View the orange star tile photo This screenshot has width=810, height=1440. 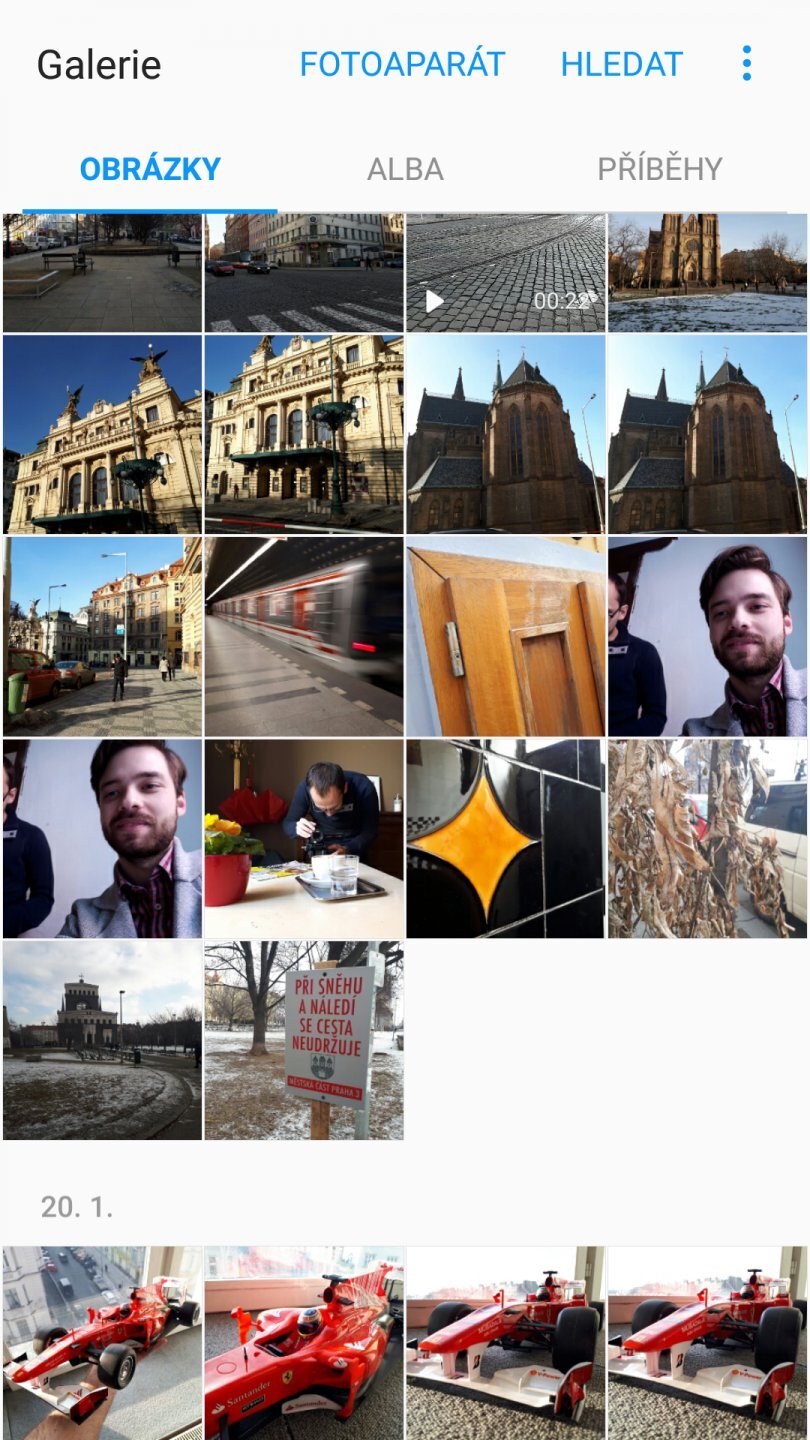pos(505,838)
